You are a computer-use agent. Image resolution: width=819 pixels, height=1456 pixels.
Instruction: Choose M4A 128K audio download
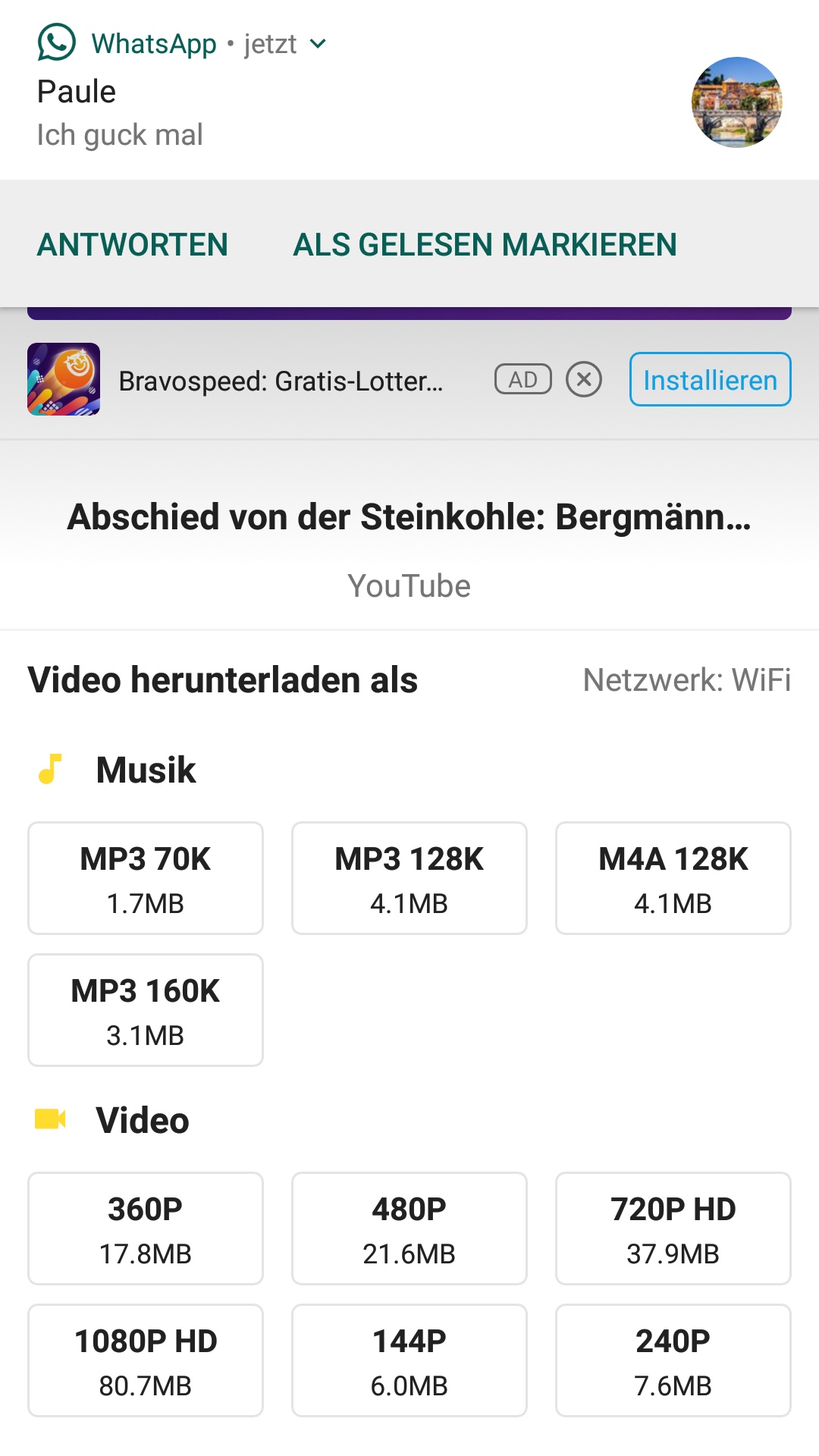point(673,878)
